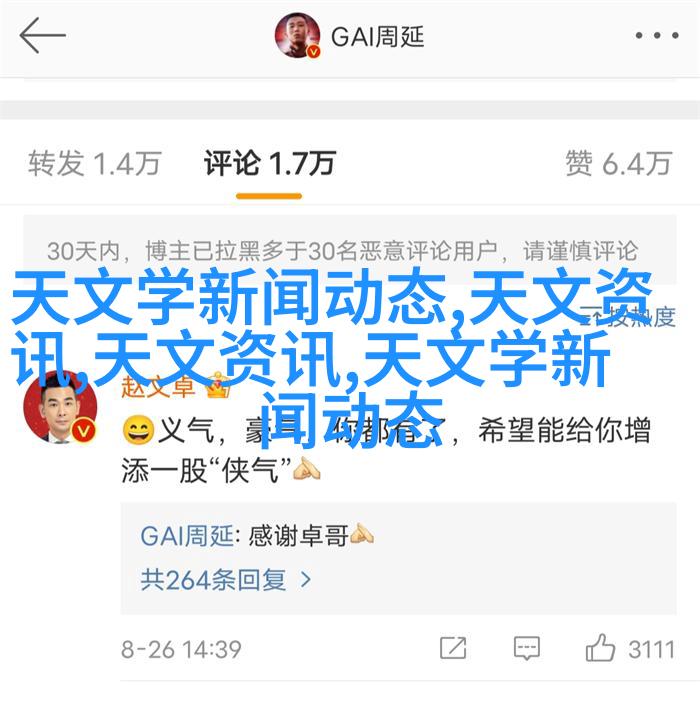Reply to 赵文卓's comment via the comment icon

[527, 648]
